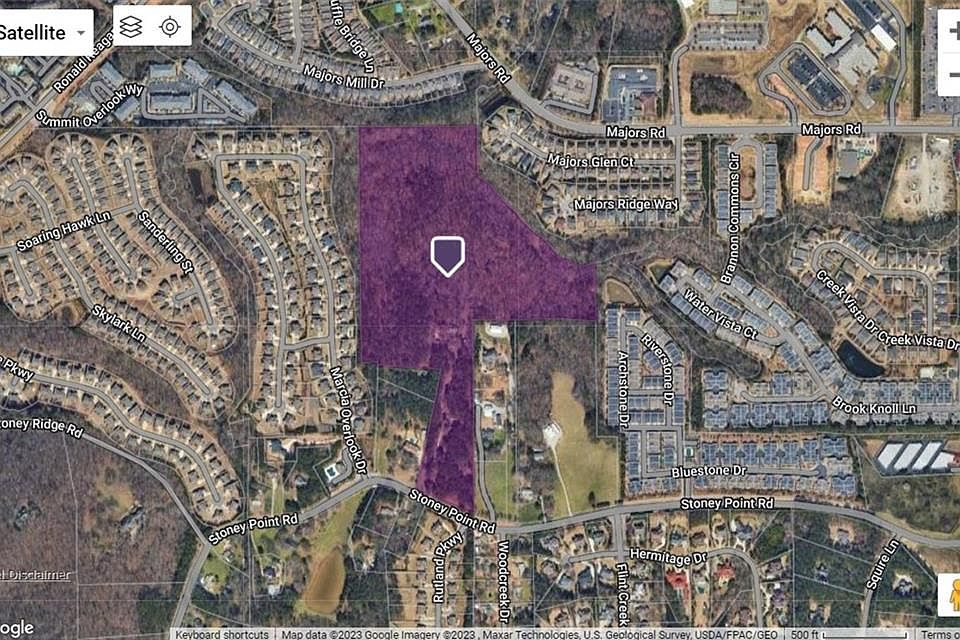Zoom in on the map
The image size is (960, 640).
point(948,31)
